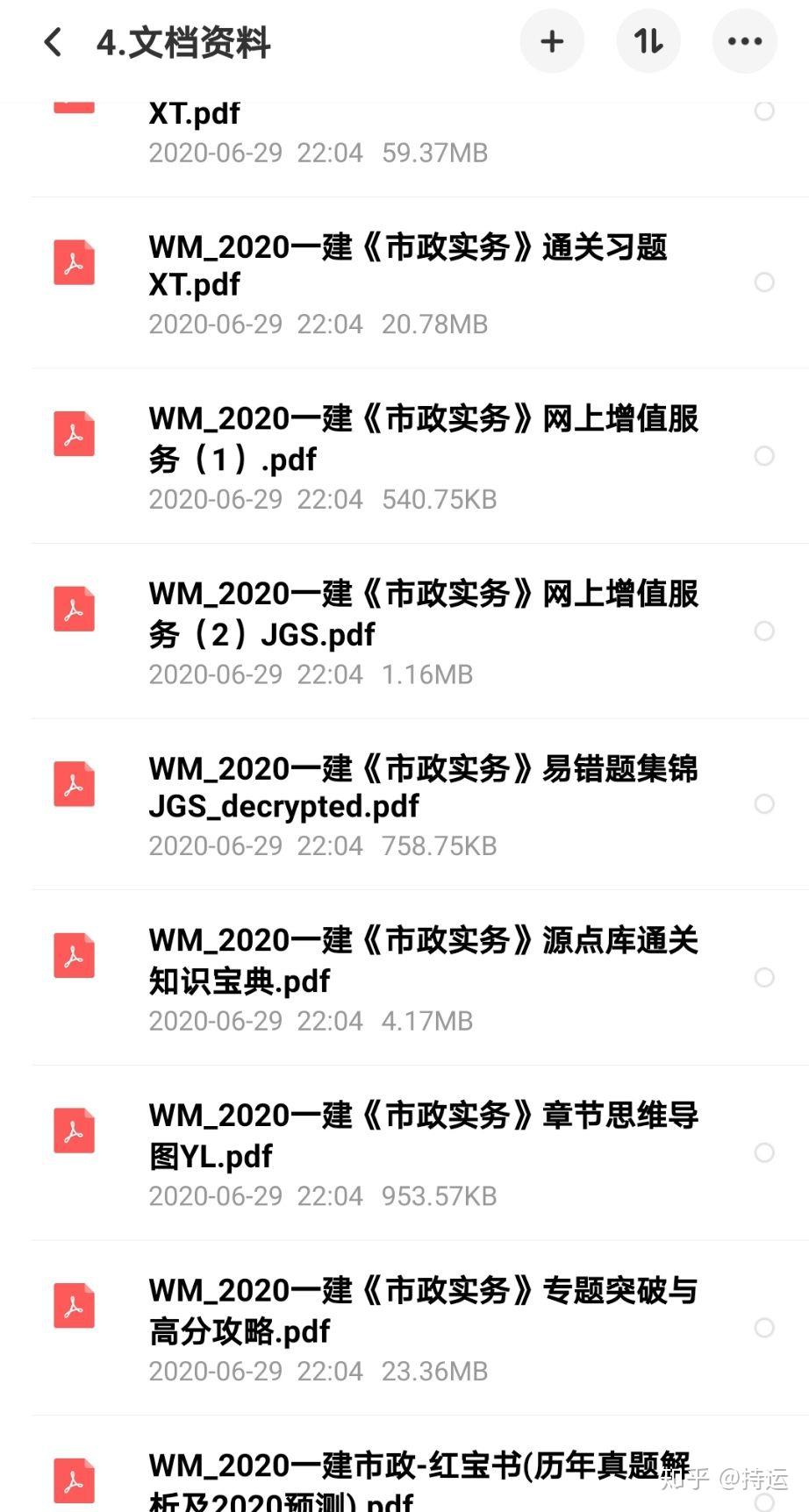Select the checkbox for 通关习题XT.pdf, 20.78MB
This screenshot has width=809, height=1512.
click(x=764, y=282)
